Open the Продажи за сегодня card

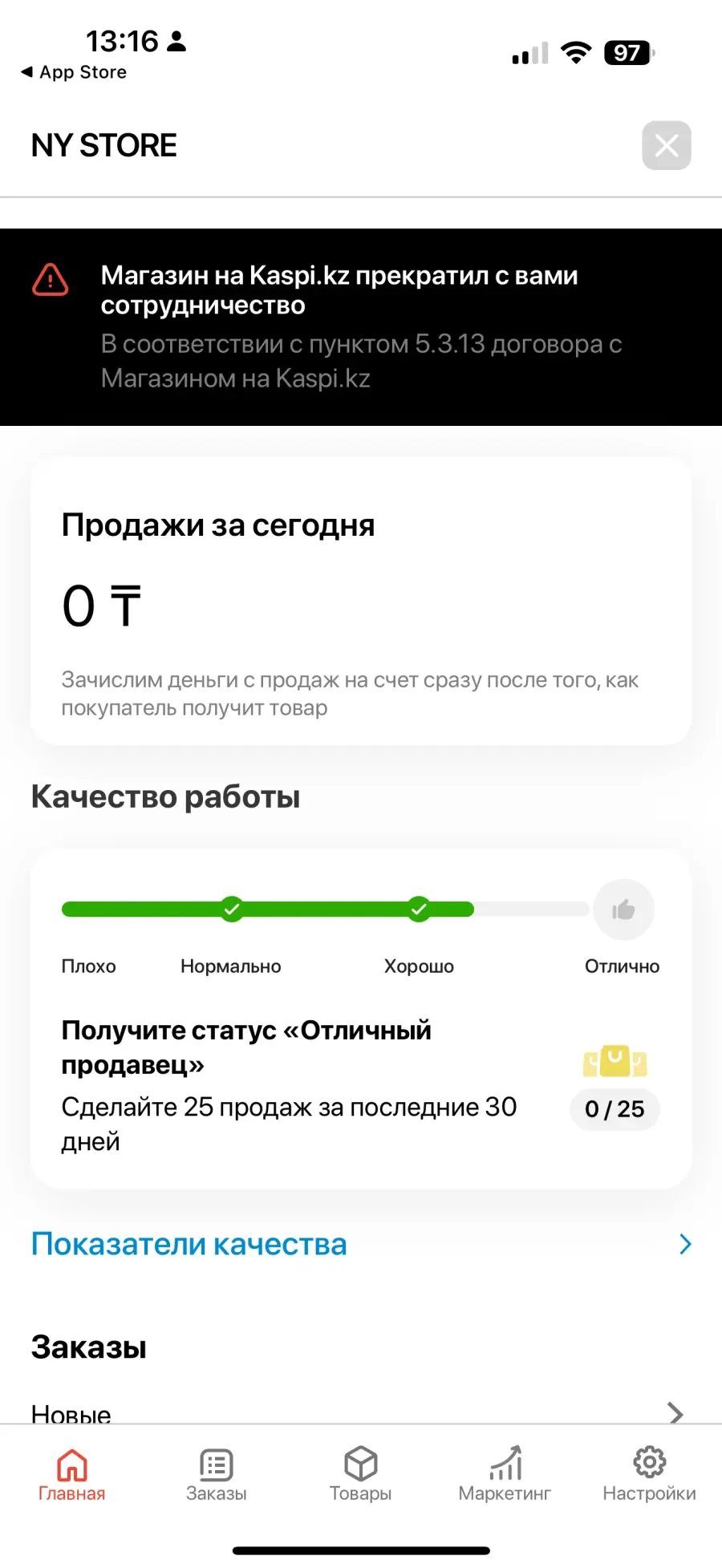click(361, 601)
